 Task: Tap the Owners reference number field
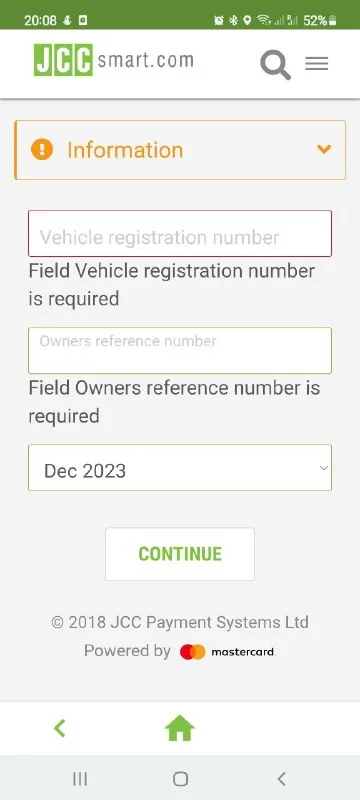tap(180, 351)
